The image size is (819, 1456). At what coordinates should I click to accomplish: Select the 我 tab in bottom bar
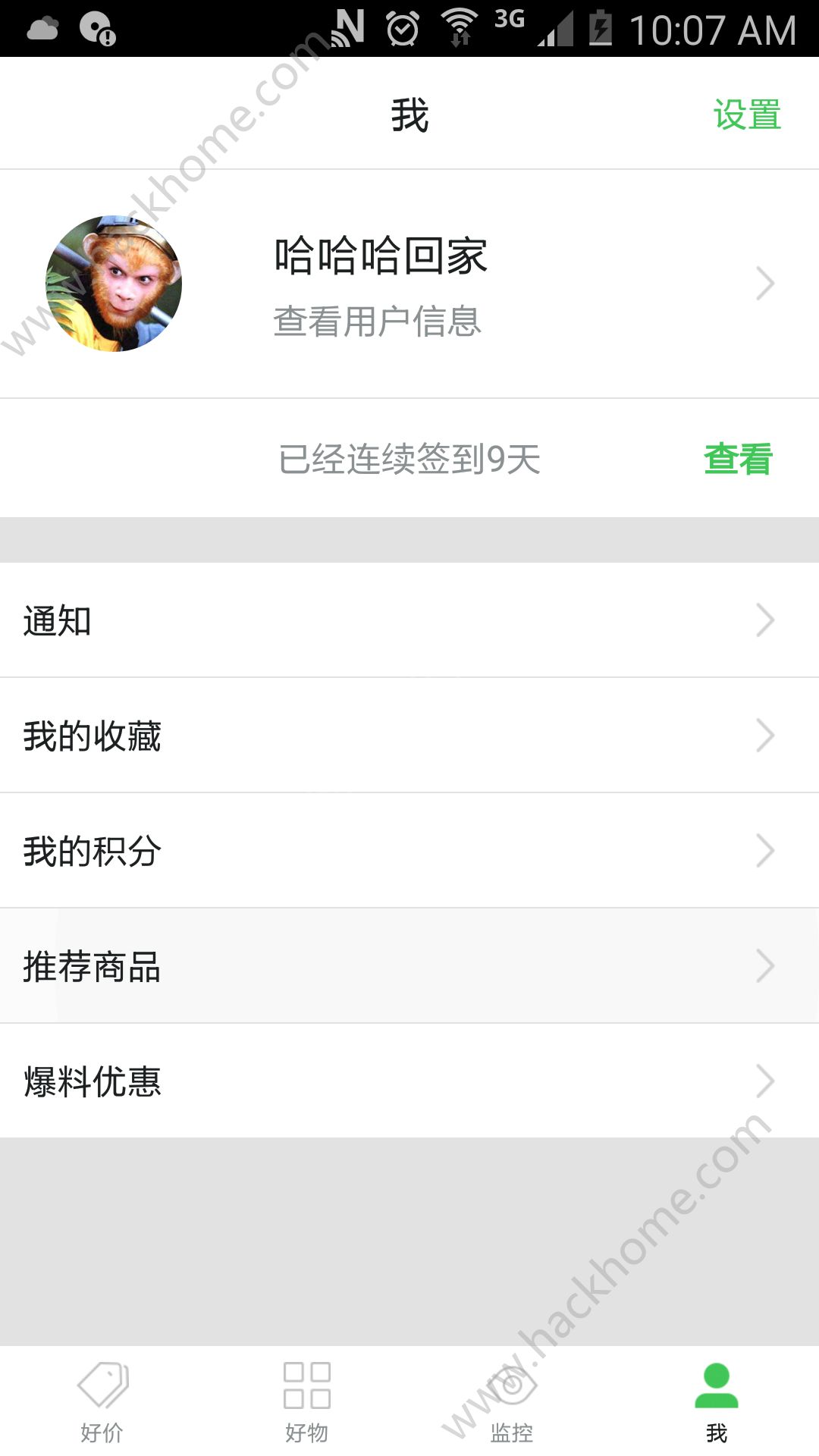(717, 1401)
